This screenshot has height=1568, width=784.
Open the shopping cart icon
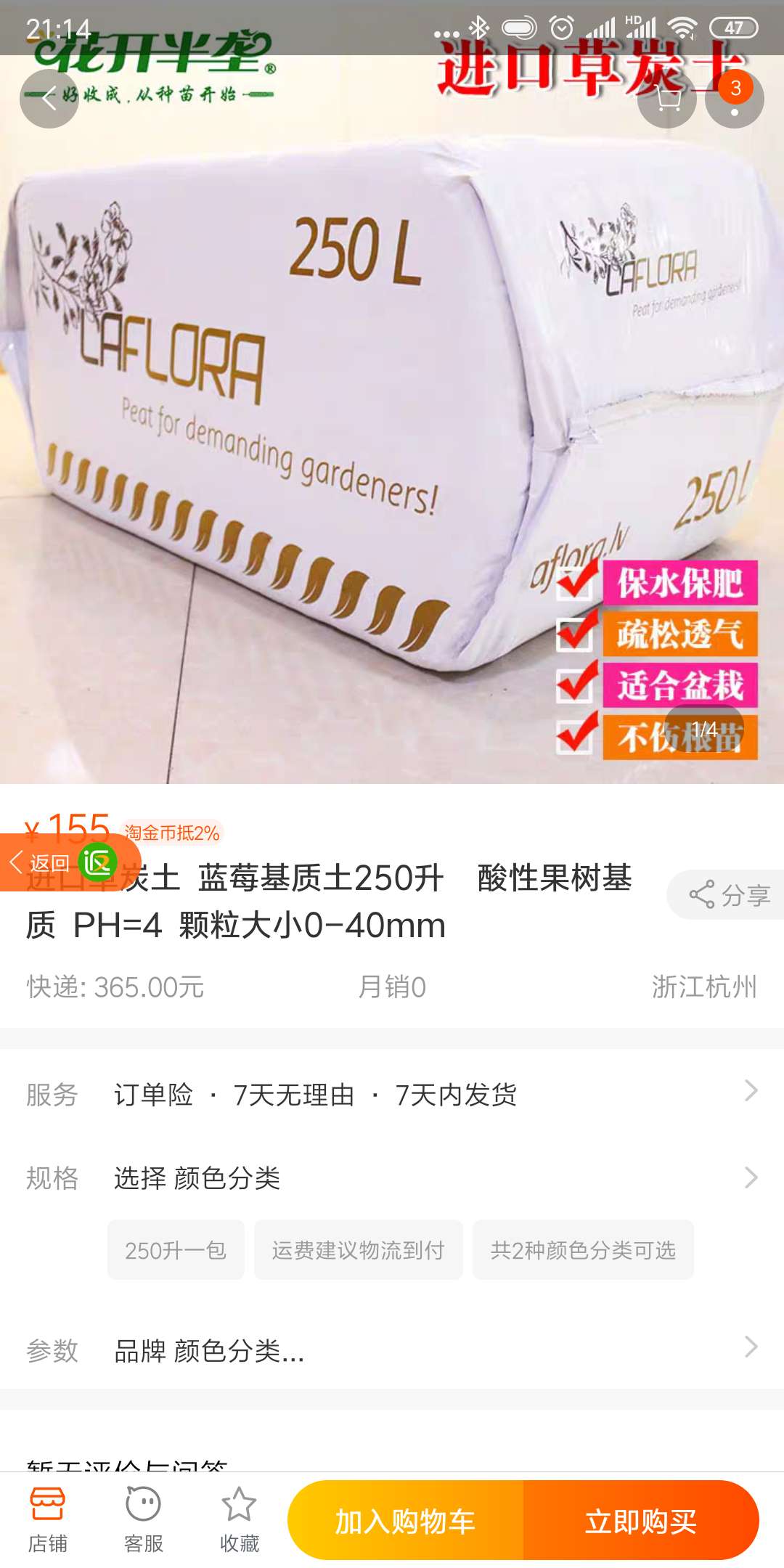[x=666, y=99]
